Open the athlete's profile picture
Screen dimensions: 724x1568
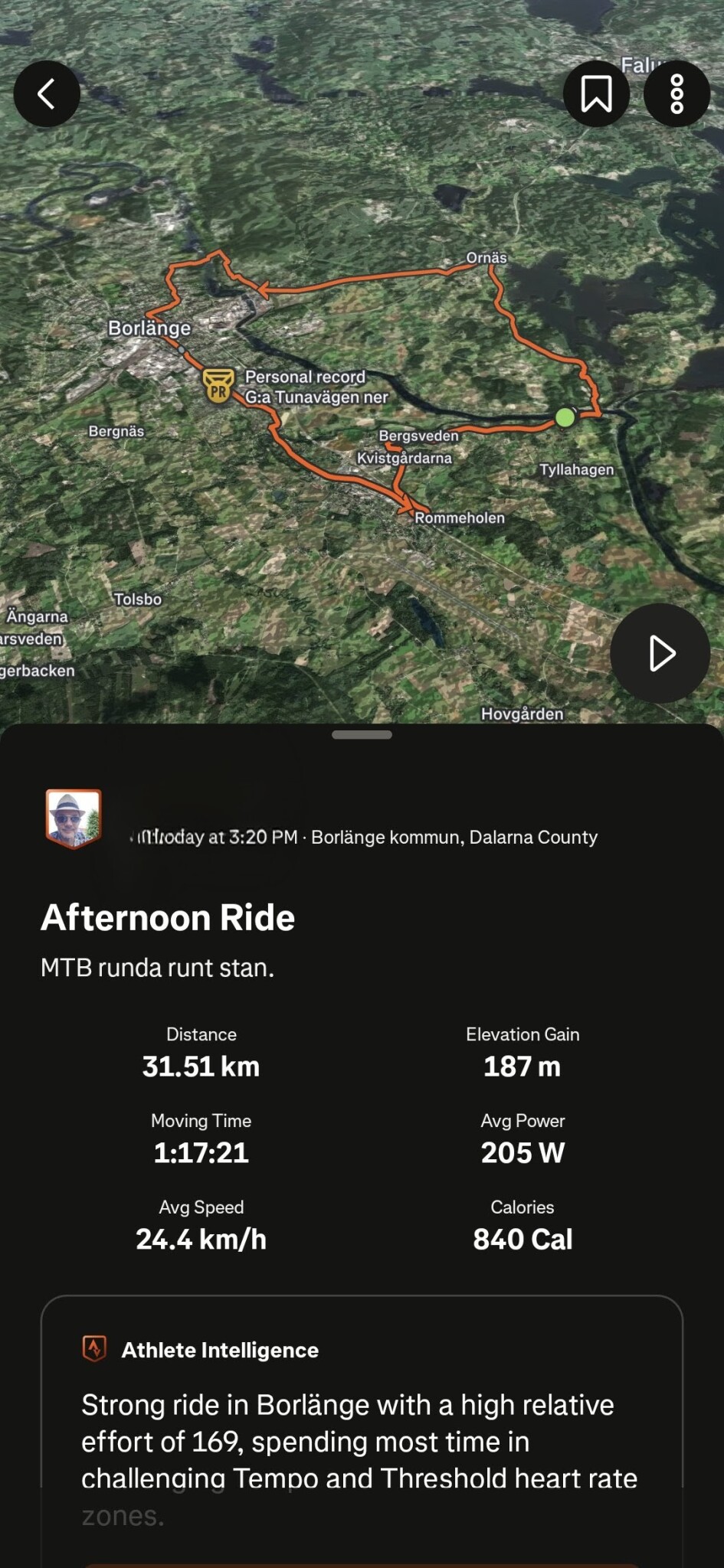pos(74,818)
